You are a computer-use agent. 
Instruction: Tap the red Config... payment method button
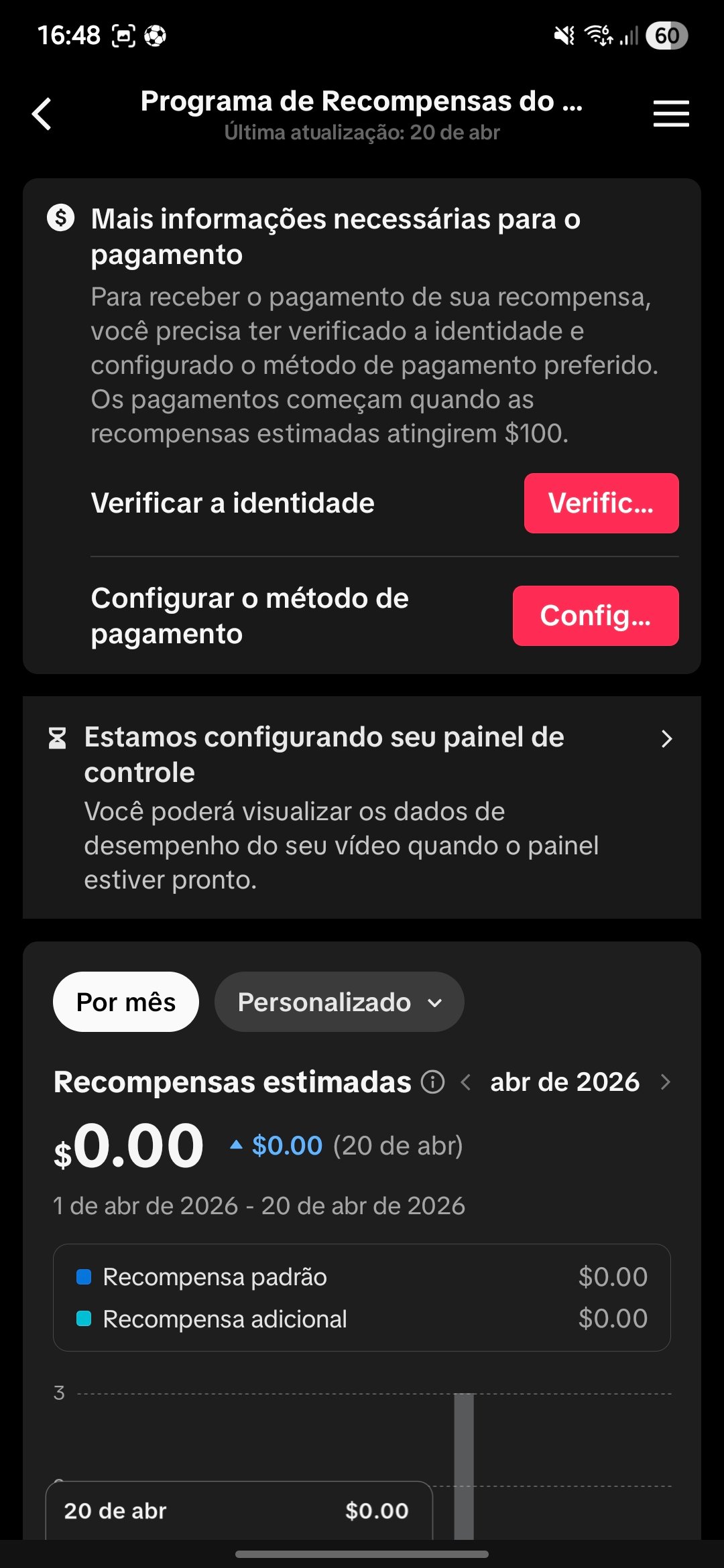point(595,616)
